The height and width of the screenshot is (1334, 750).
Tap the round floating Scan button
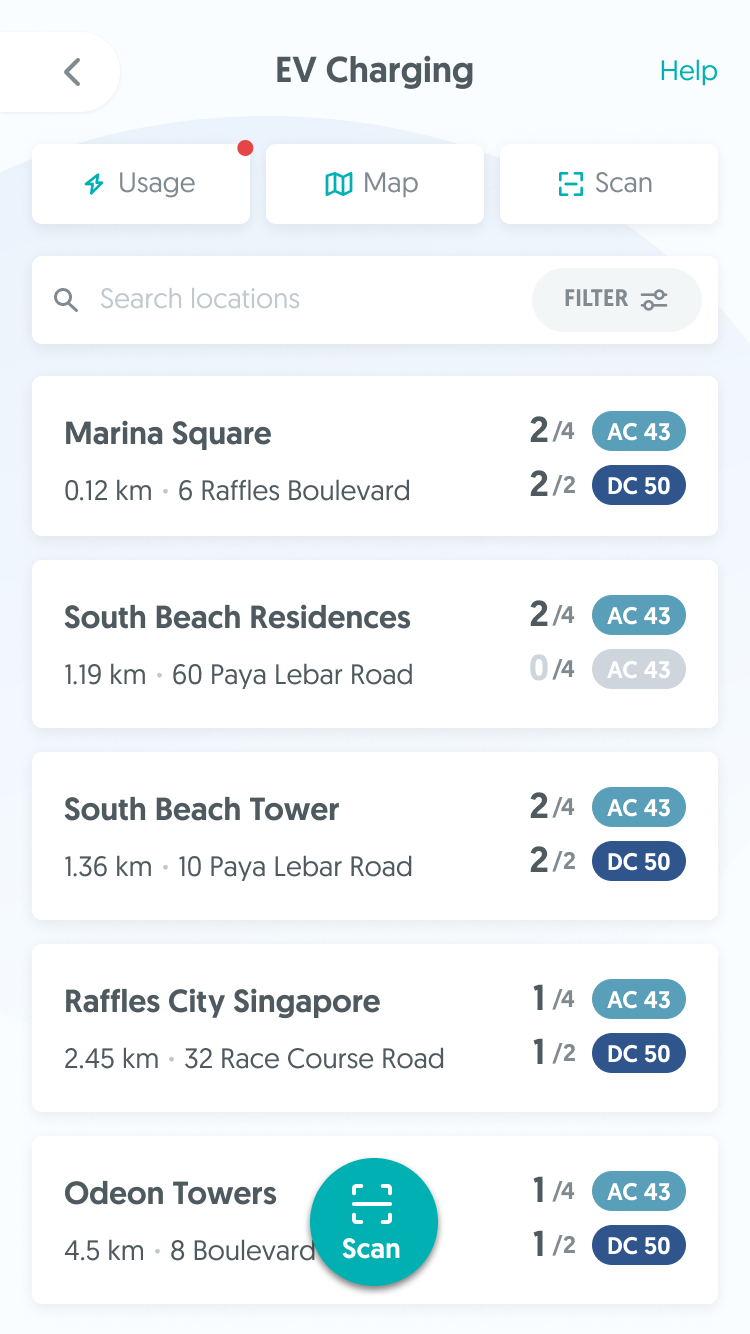[x=374, y=1222]
